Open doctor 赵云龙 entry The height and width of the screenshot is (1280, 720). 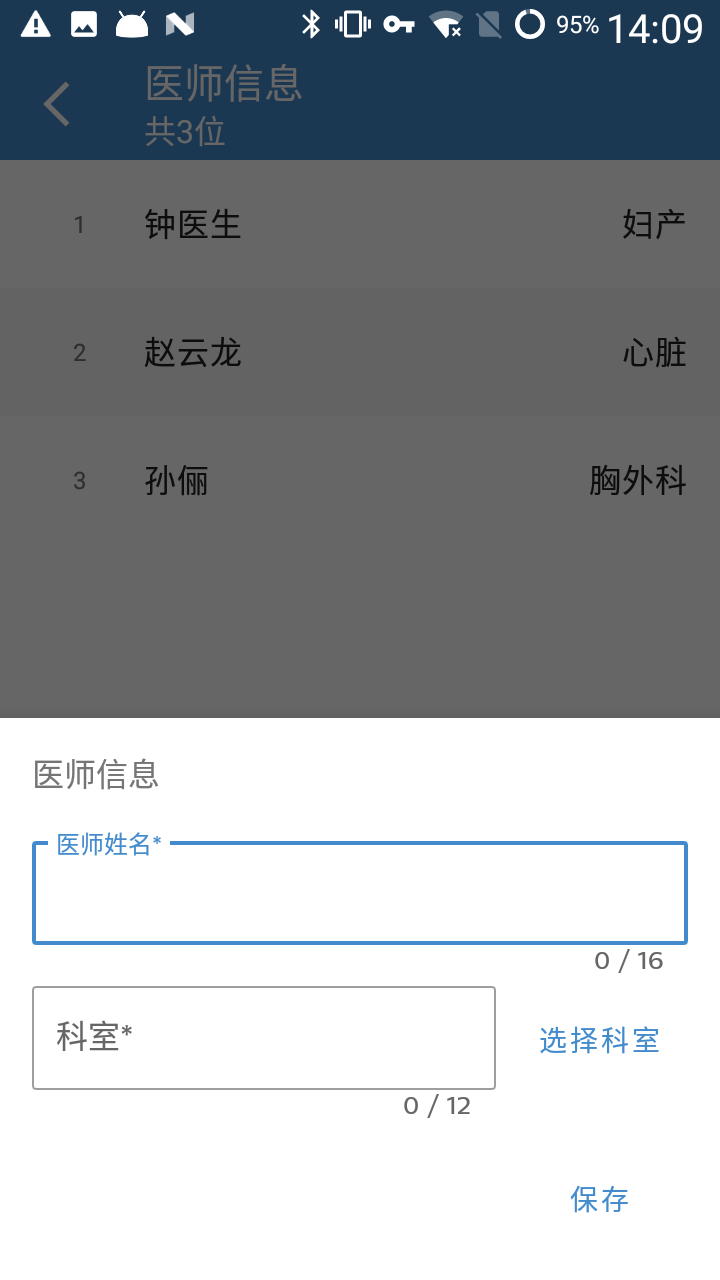pos(360,353)
